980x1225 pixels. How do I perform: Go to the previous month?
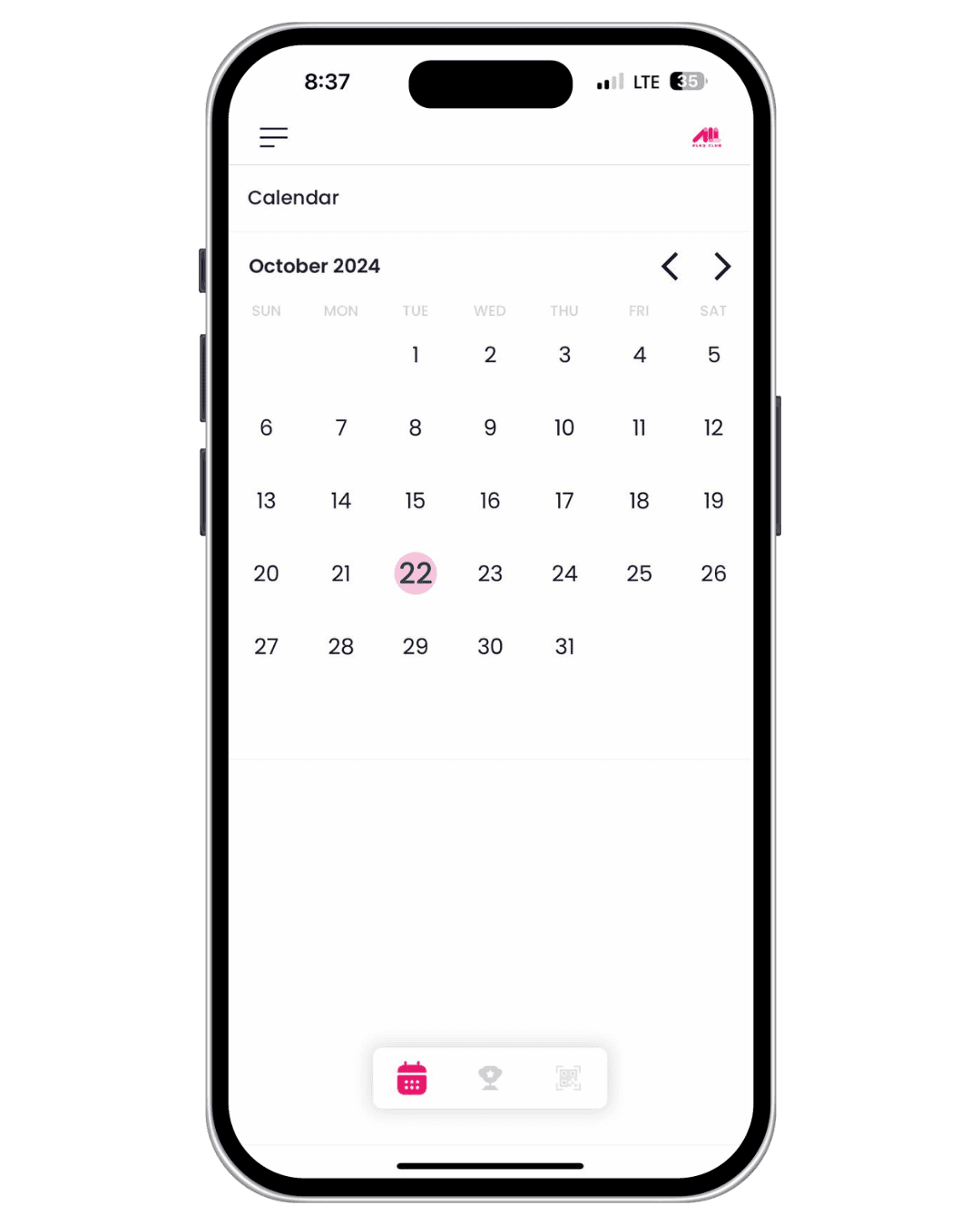click(670, 267)
